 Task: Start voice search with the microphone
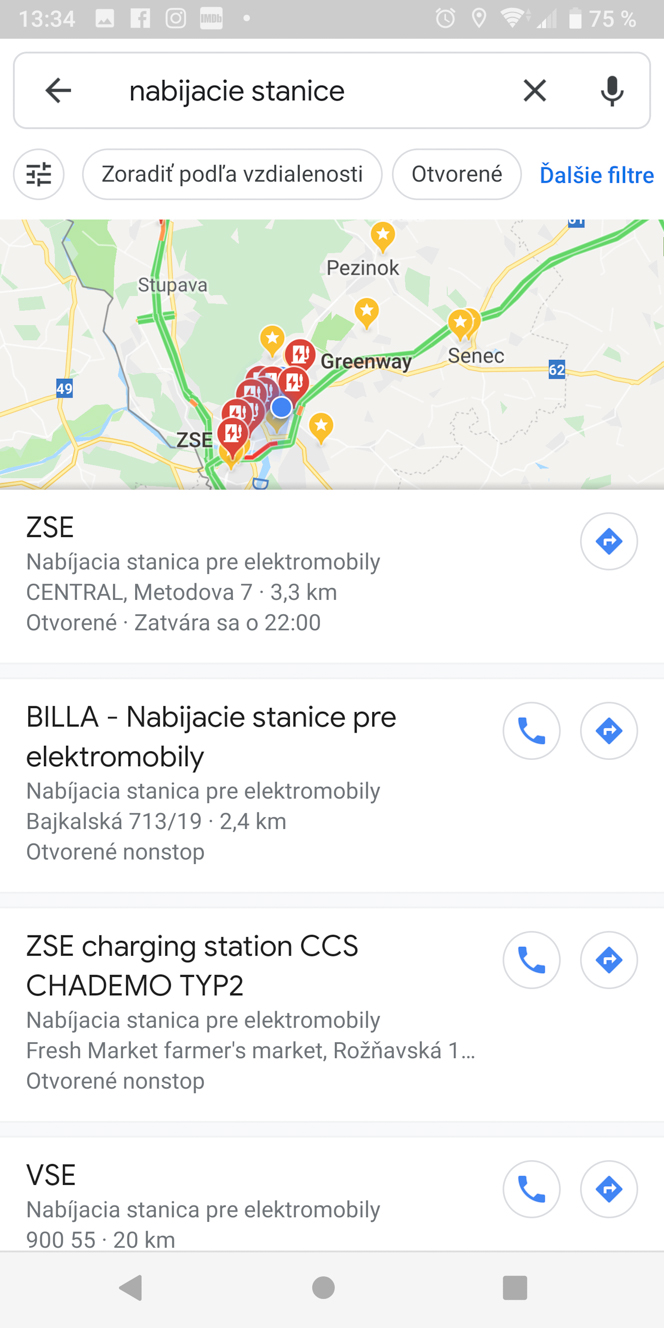612,91
